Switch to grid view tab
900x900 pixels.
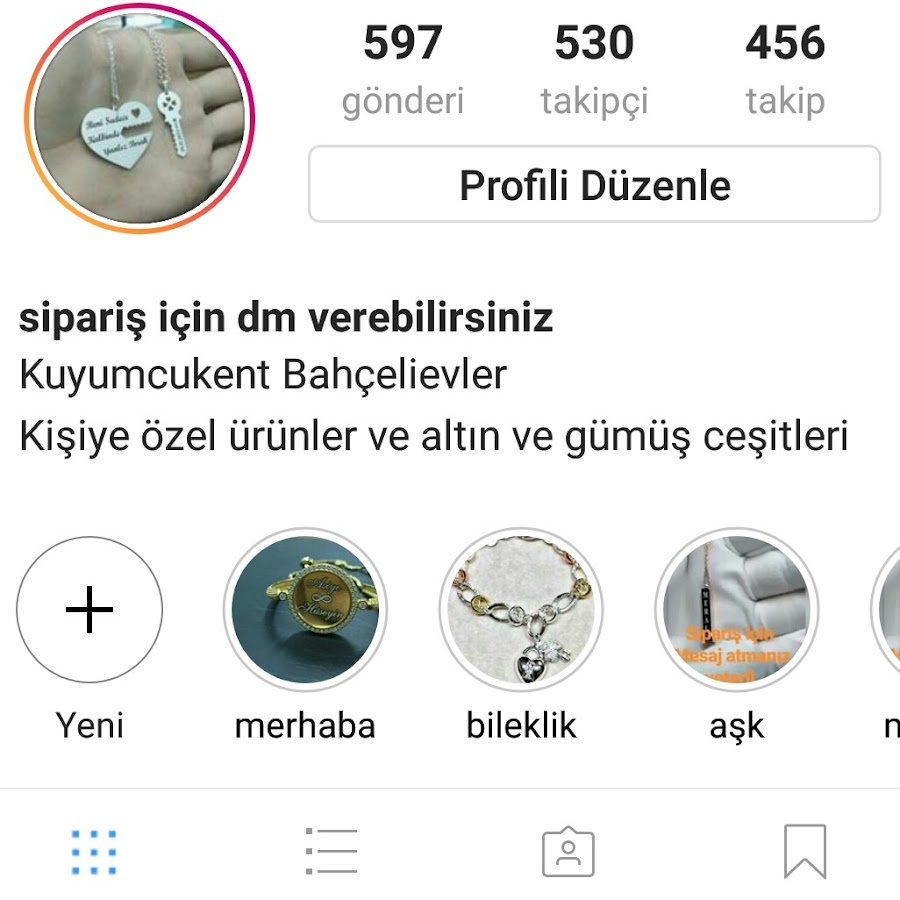tap(94, 852)
